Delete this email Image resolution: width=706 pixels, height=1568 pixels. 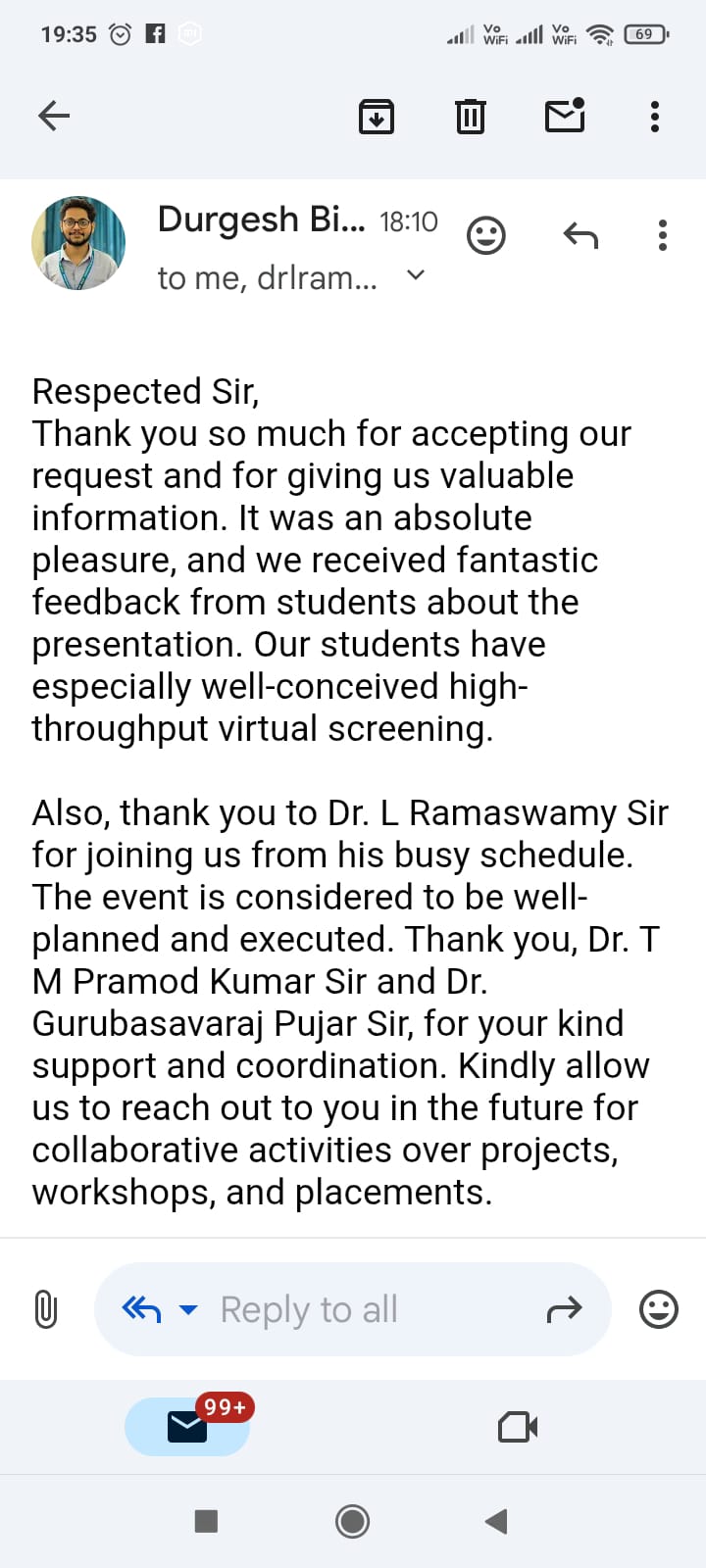click(x=471, y=117)
